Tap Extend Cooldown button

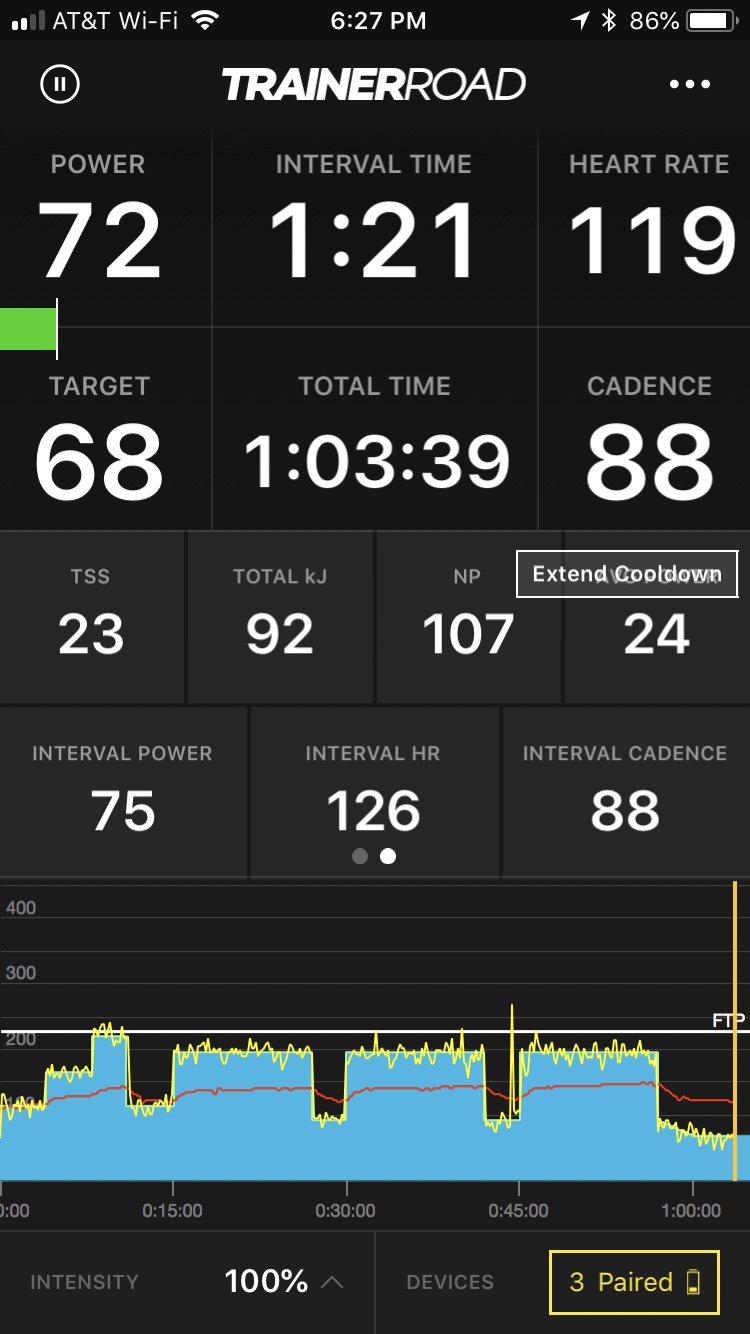click(627, 574)
